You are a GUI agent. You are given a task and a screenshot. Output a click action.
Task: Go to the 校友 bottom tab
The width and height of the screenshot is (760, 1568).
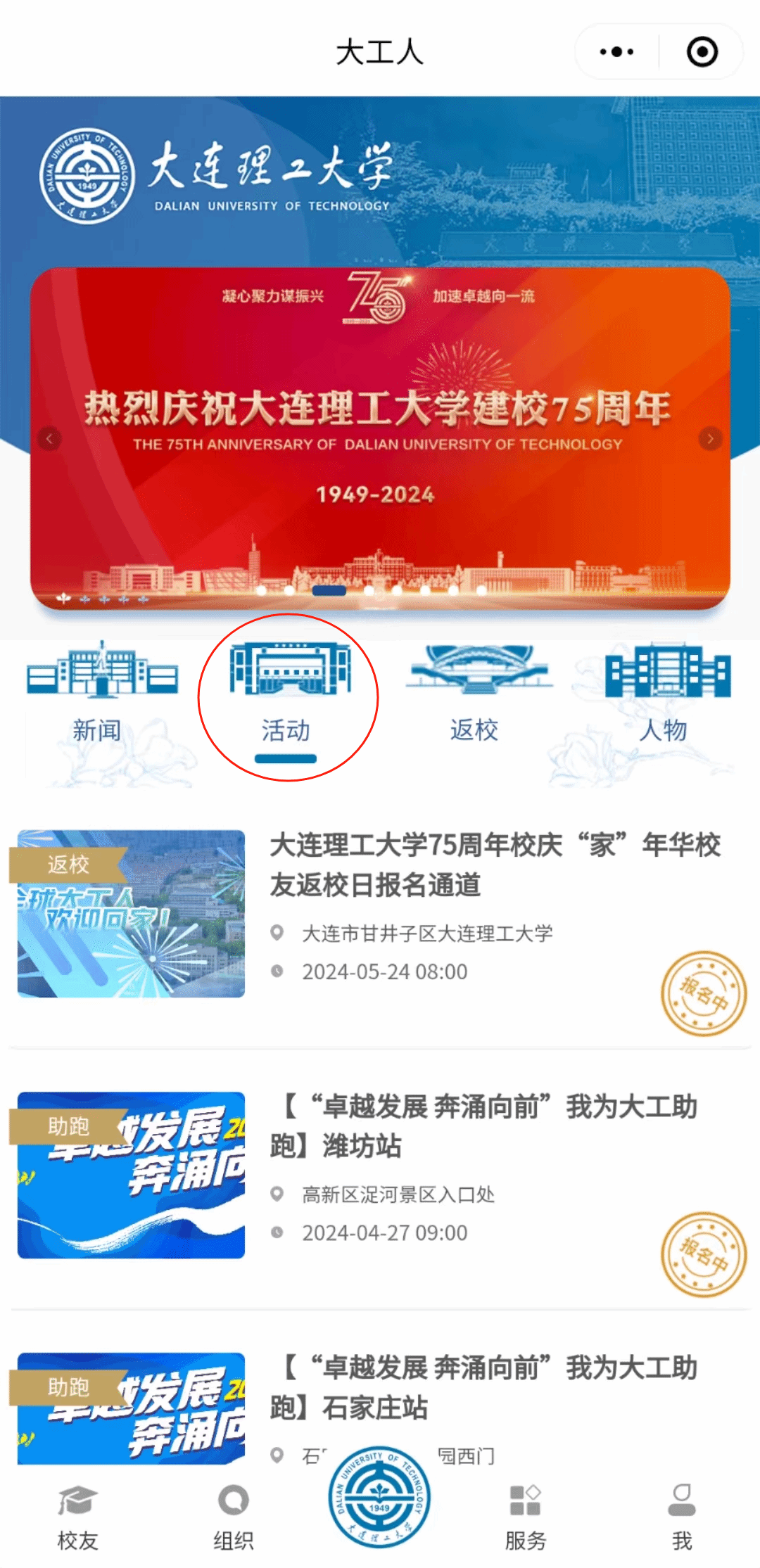click(77, 1518)
